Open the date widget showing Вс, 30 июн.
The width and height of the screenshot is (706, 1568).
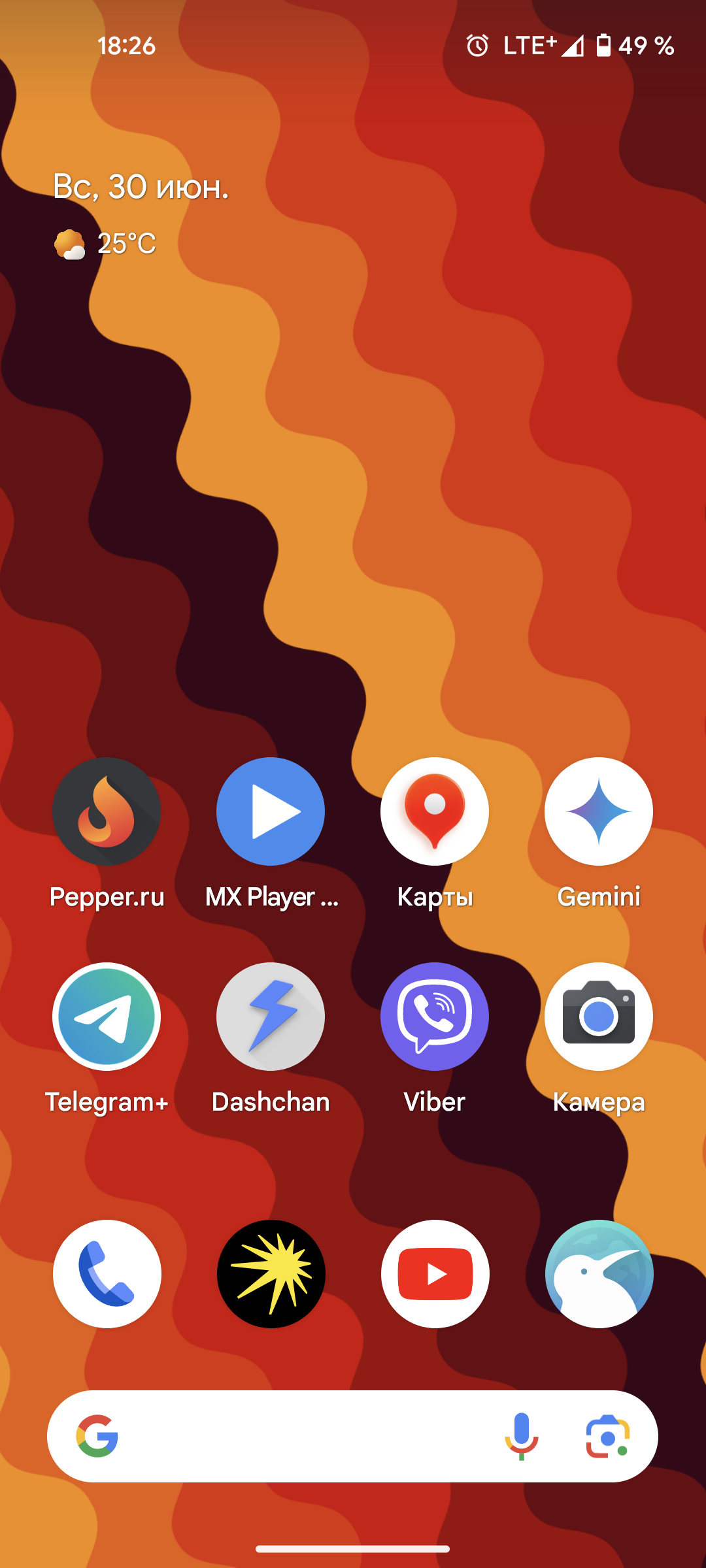[x=141, y=187]
